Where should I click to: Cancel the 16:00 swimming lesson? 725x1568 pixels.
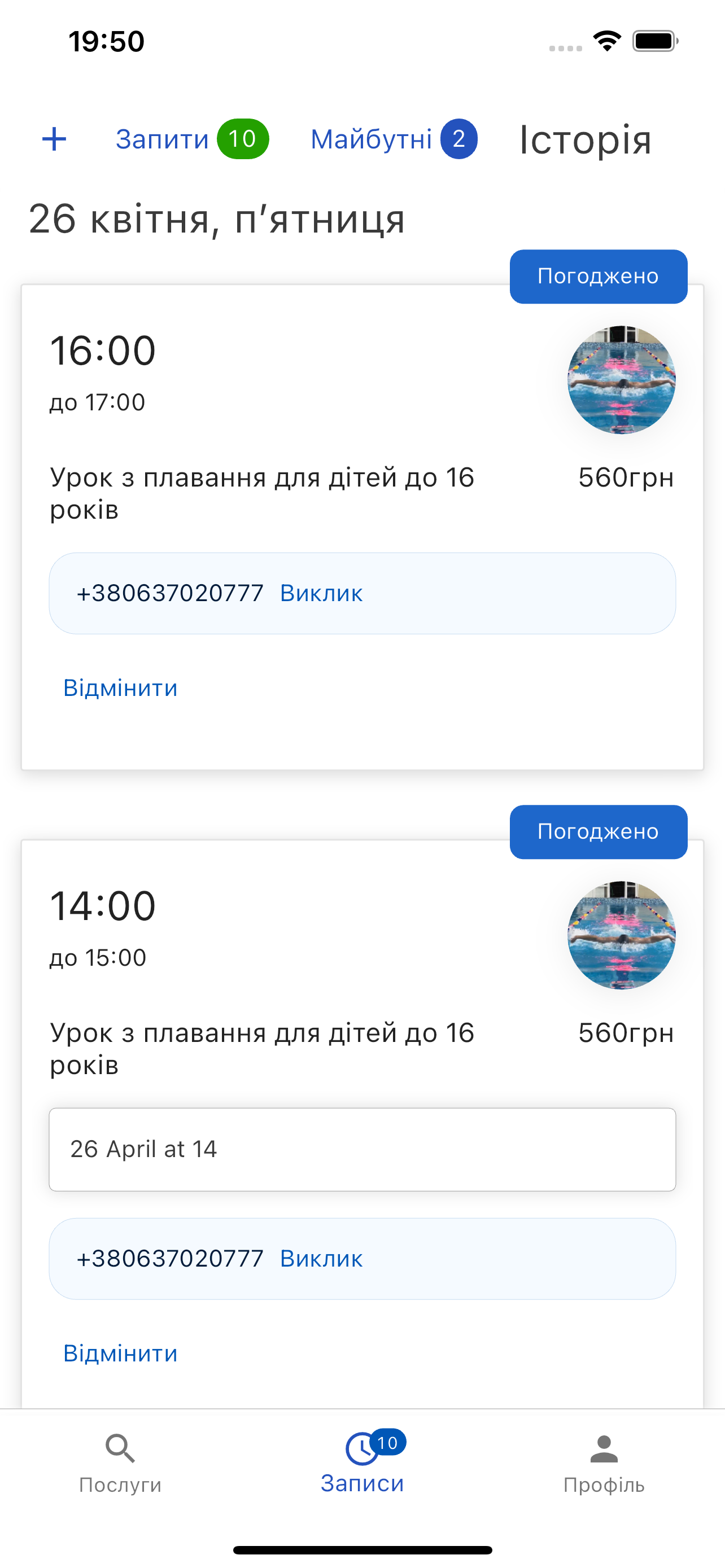point(120,688)
